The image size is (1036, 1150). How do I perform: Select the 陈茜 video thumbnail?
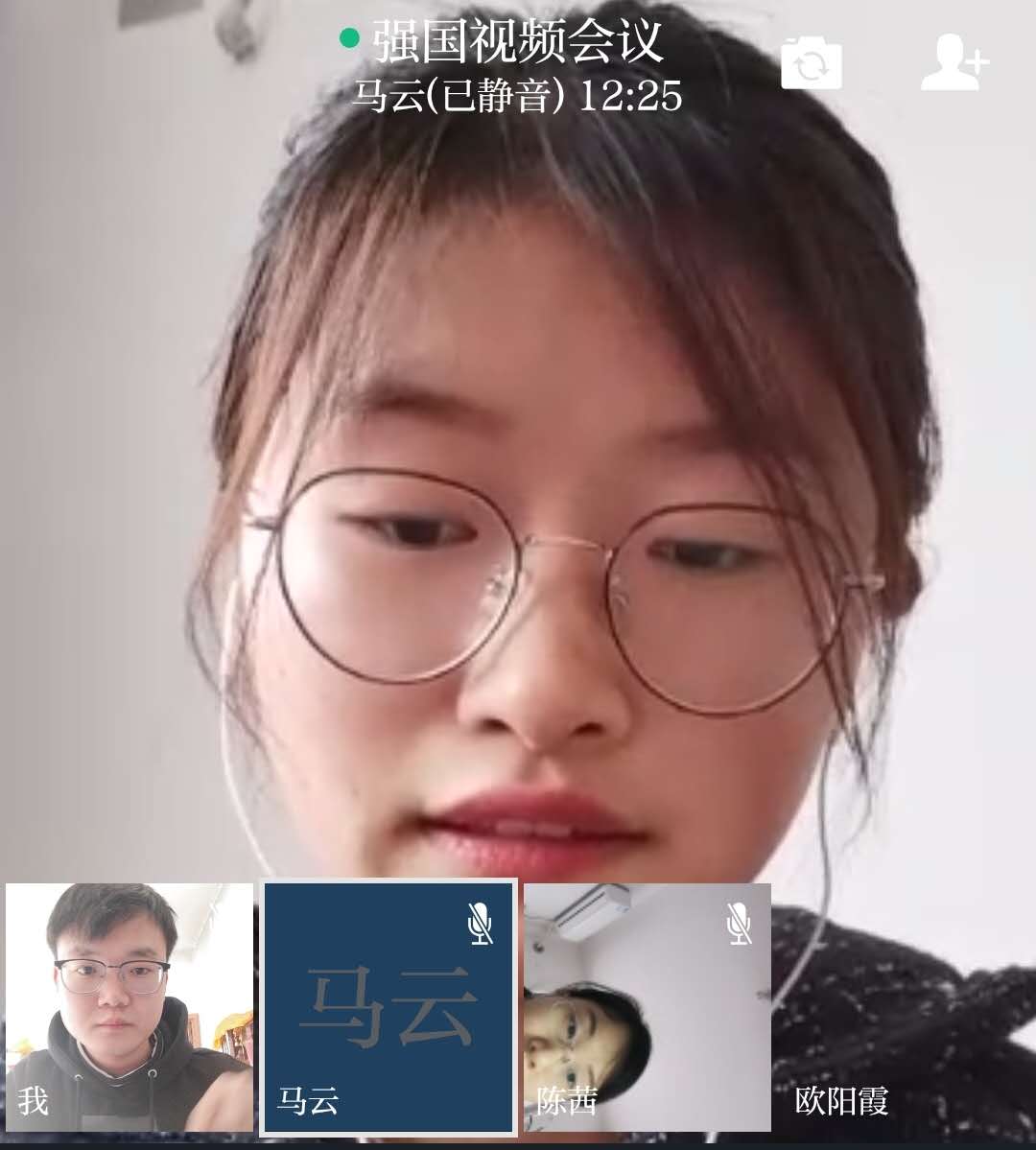(x=647, y=1007)
